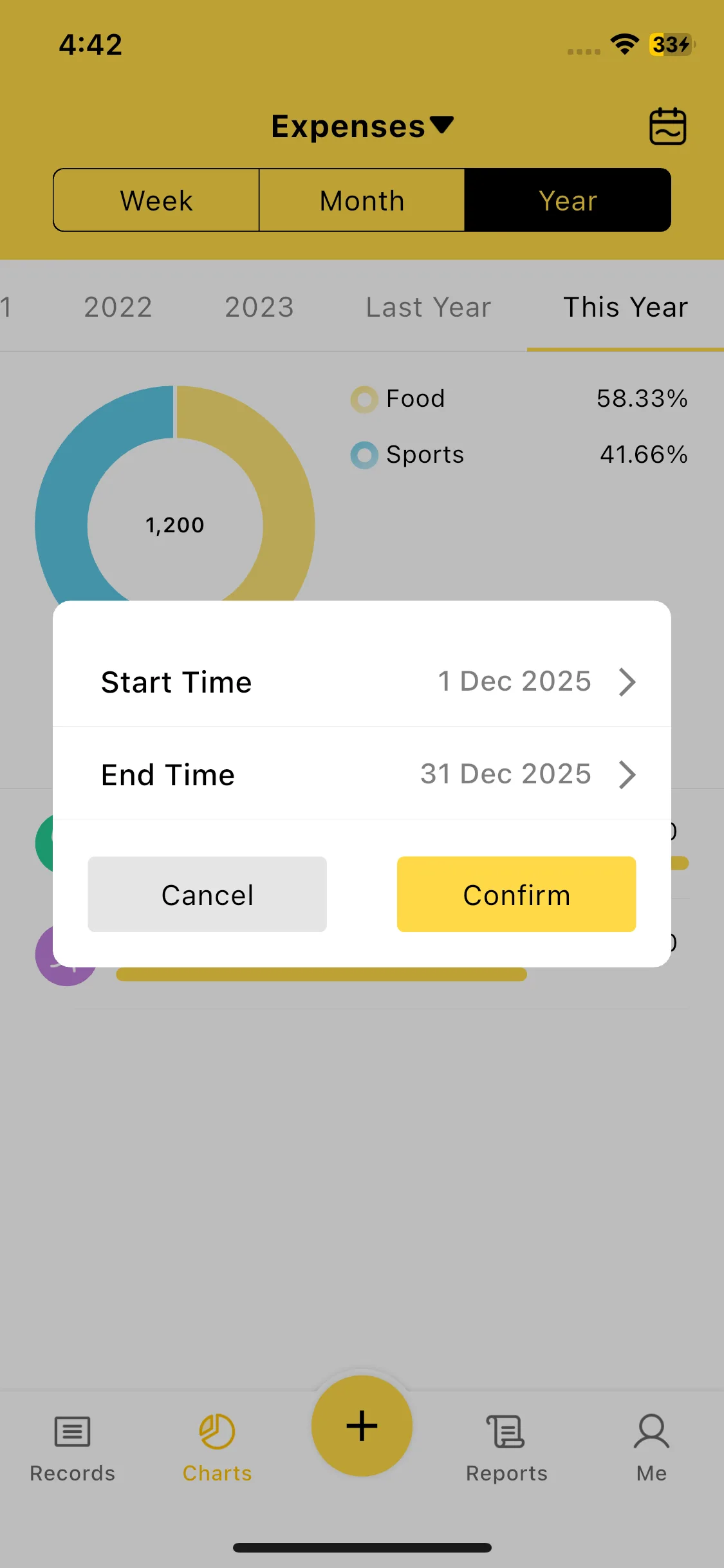
Task: Switch to the Week view
Action: [x=156, y=200]
